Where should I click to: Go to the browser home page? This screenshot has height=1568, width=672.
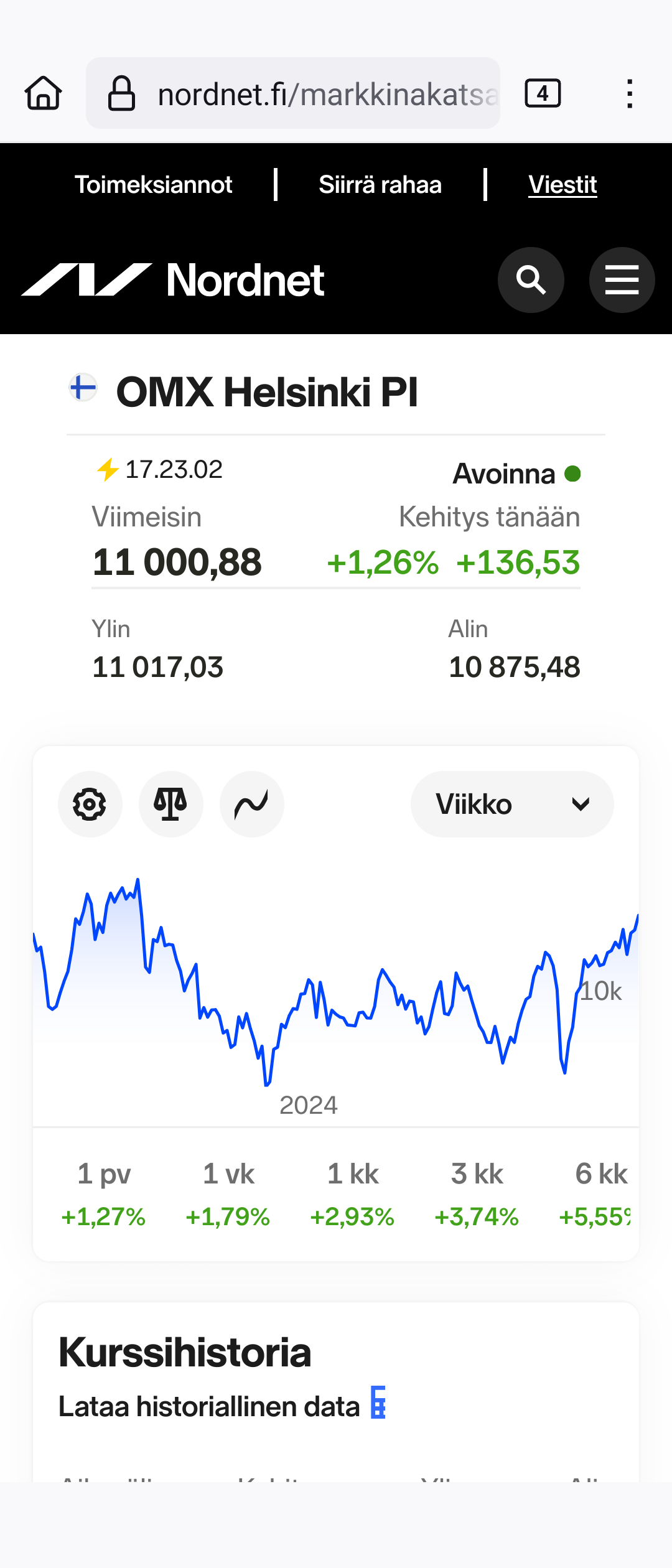coord(44,93)
